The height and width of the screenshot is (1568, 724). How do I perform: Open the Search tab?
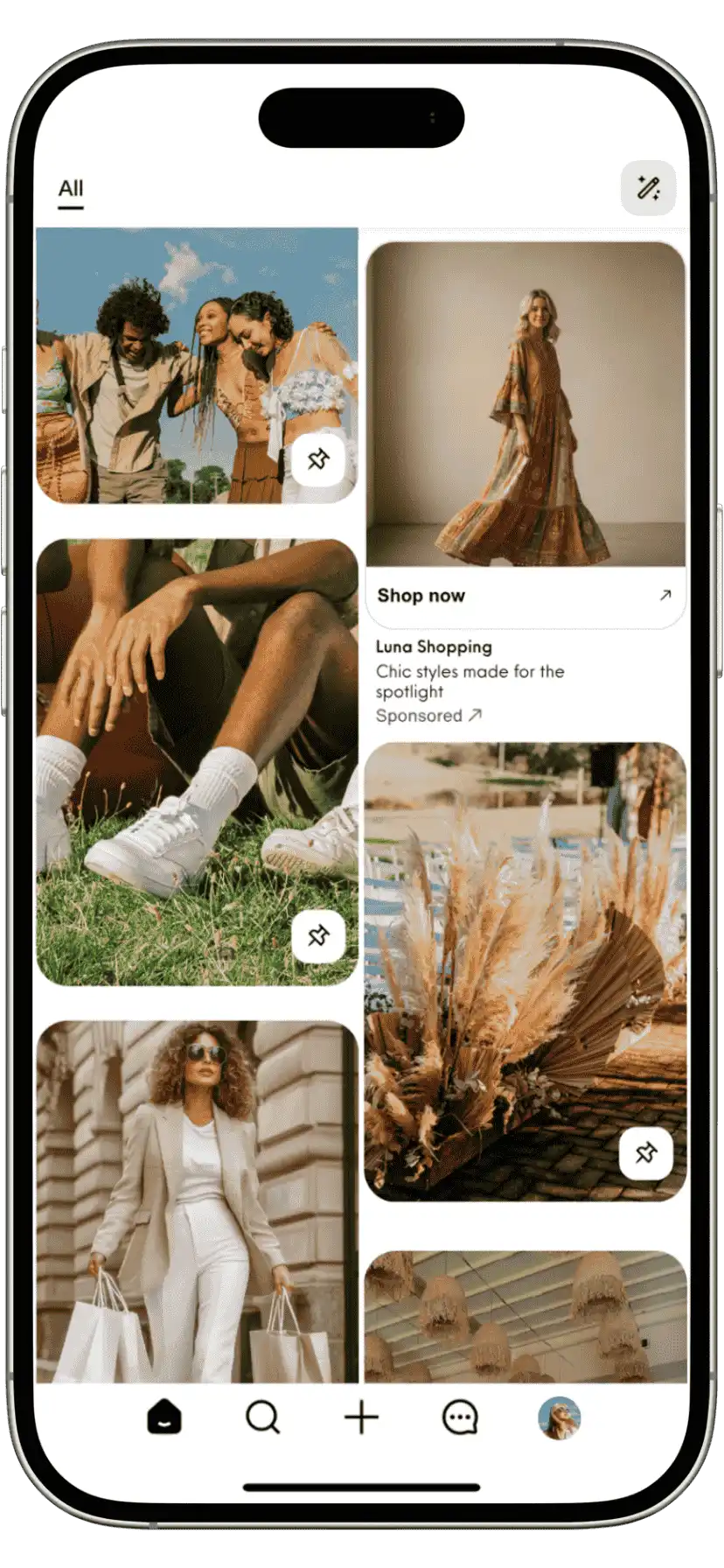pos(262,1417)
